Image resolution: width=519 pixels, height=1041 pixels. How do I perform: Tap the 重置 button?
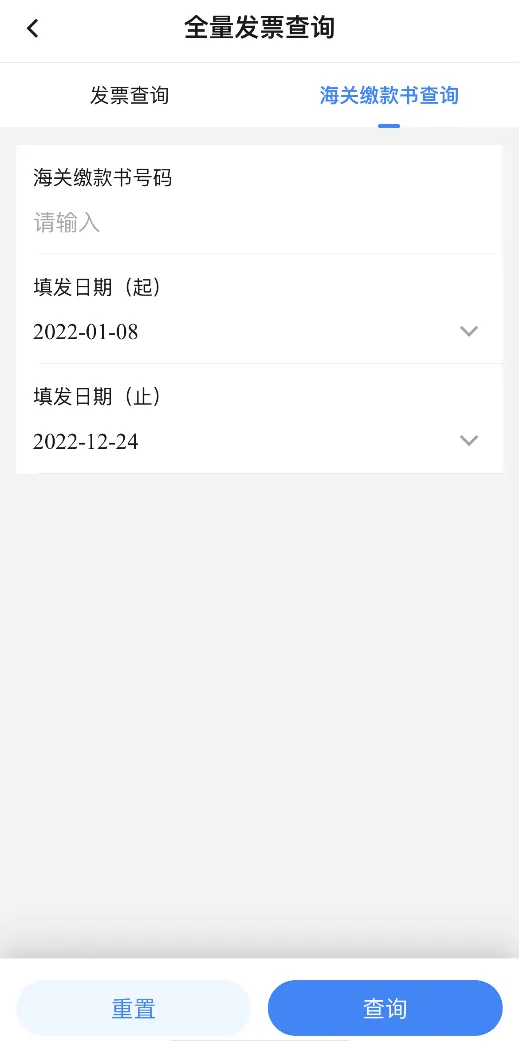pyautogui.click(x=133, y=1008)
